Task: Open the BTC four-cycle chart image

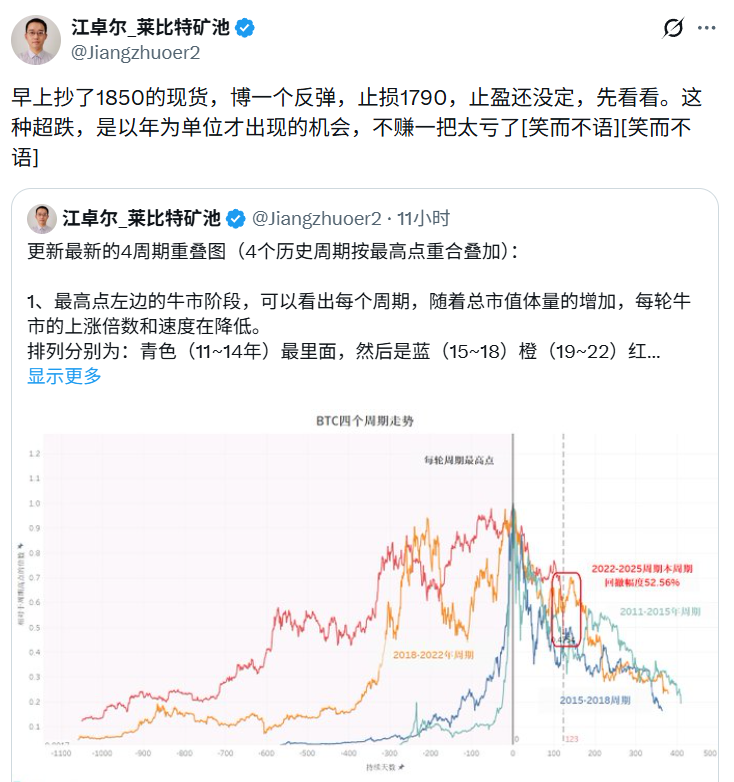Action: [365, 590]
